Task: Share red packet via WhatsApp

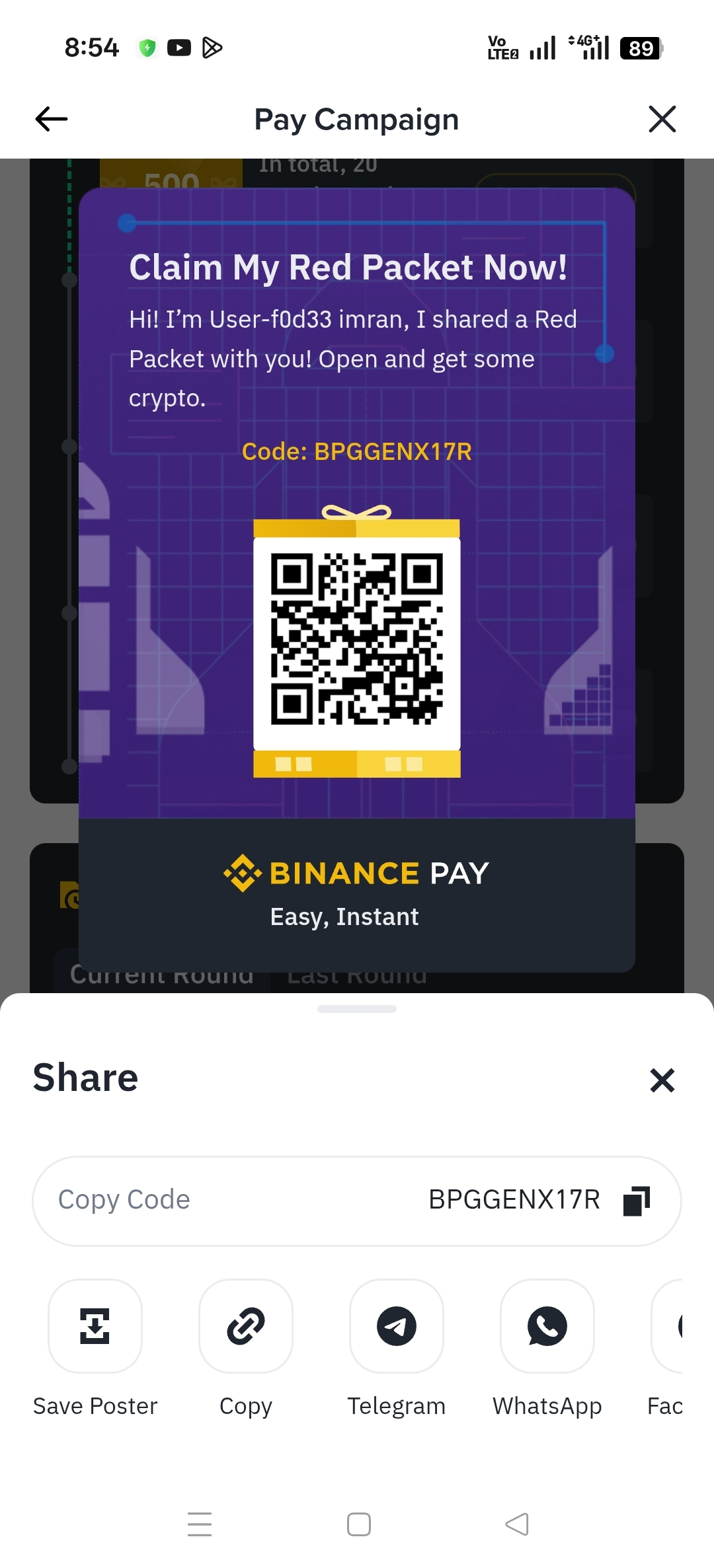Action: [x=547, y=1326]
